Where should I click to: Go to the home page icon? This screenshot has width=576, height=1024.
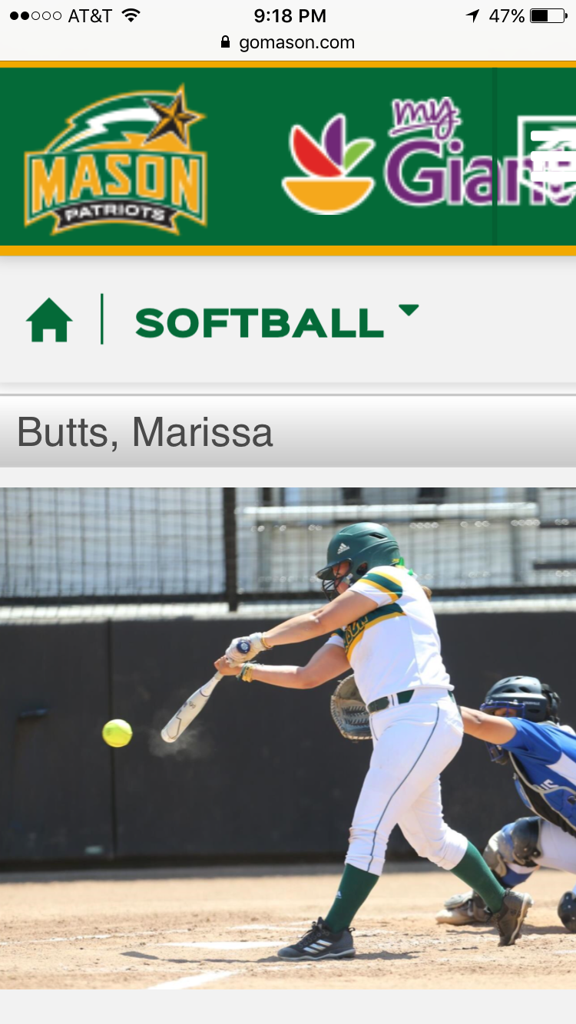(49, 320)
